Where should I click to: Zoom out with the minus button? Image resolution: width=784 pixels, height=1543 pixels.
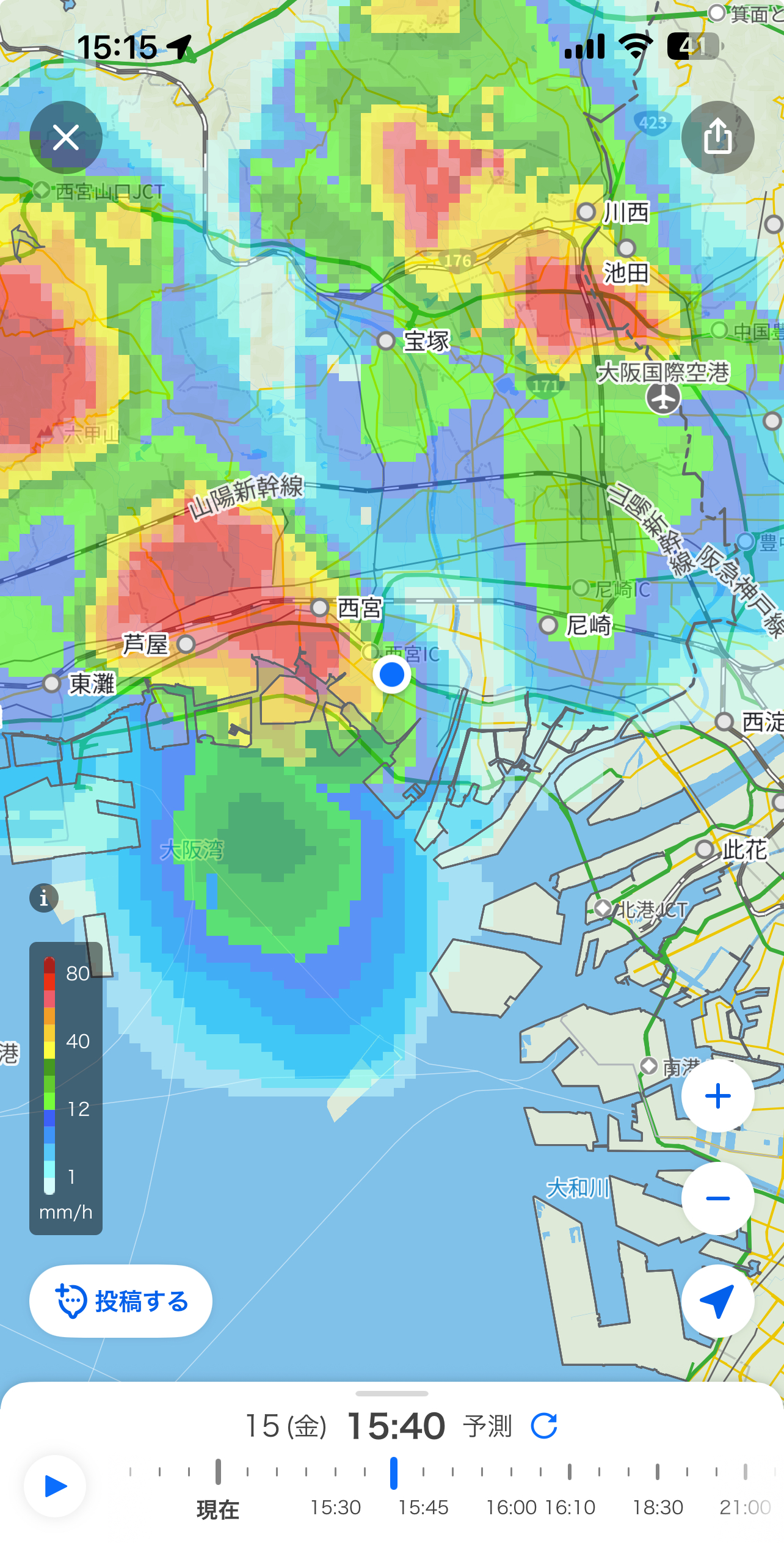pos(718,1198)
